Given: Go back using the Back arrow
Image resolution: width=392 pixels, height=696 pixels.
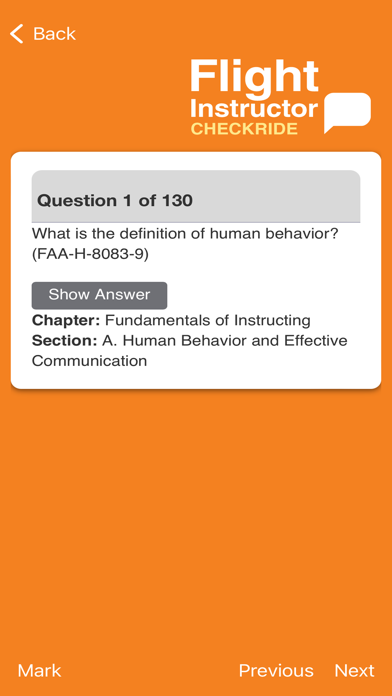Looking at the screenshot, I should click(x=43, y=34).
